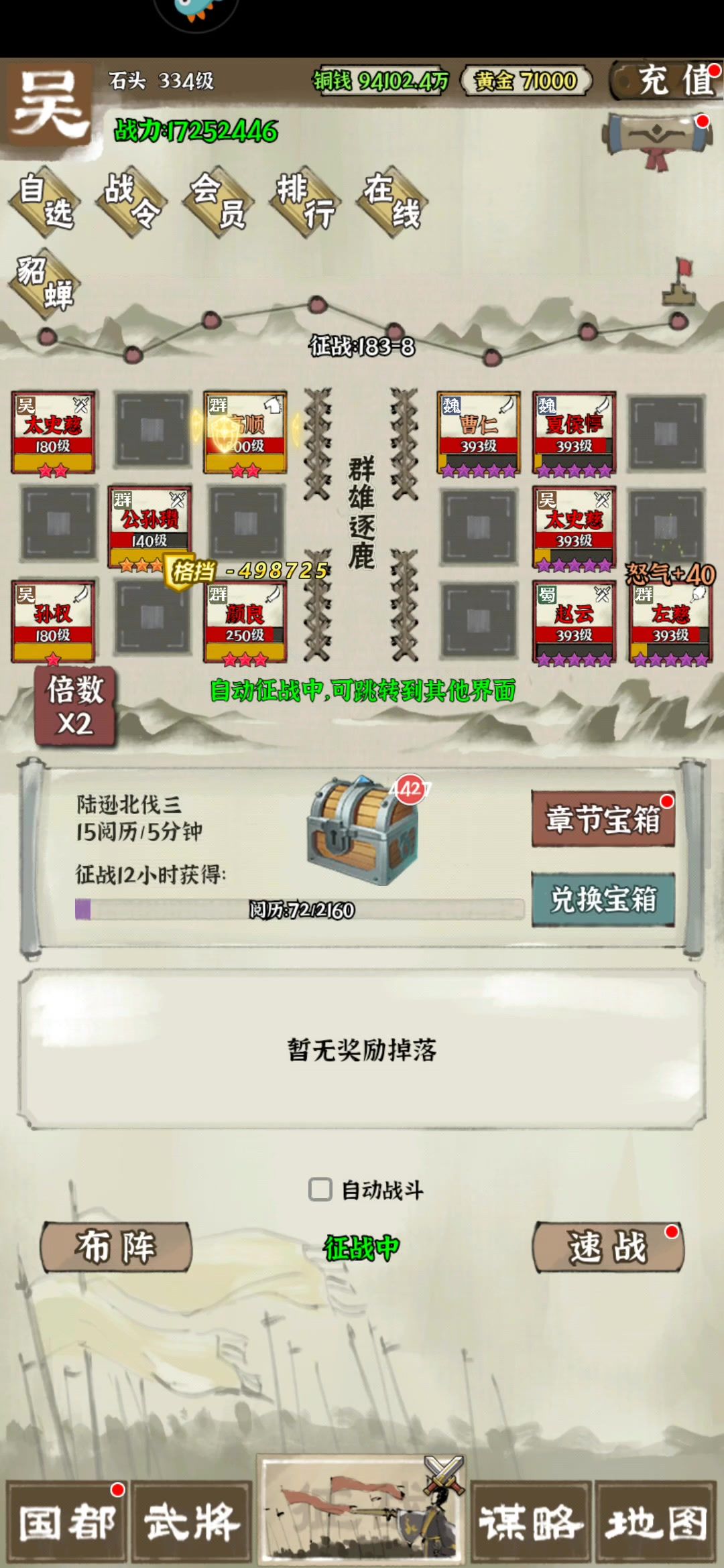Open the 在线 online rewards

[392, 201]
